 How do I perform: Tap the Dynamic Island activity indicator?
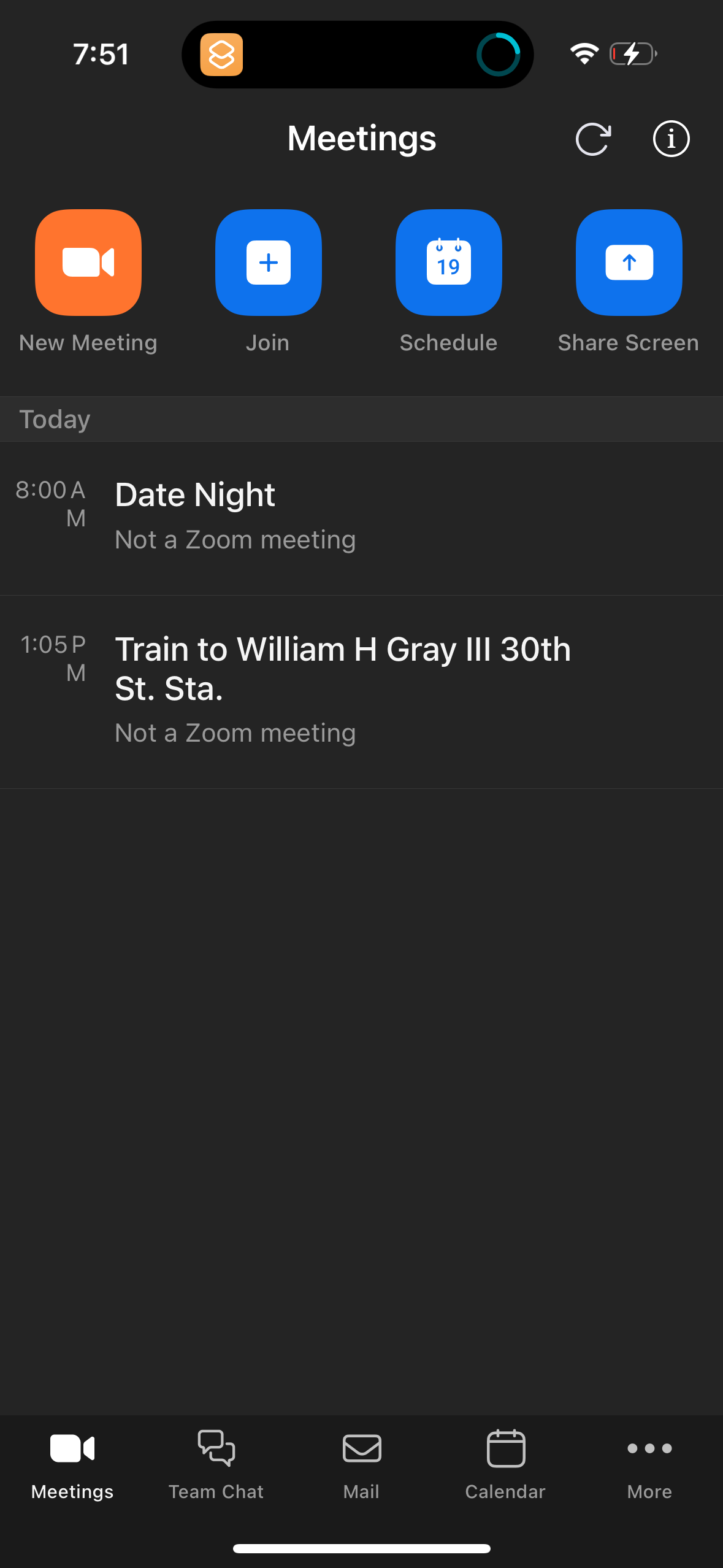[498, 54]
